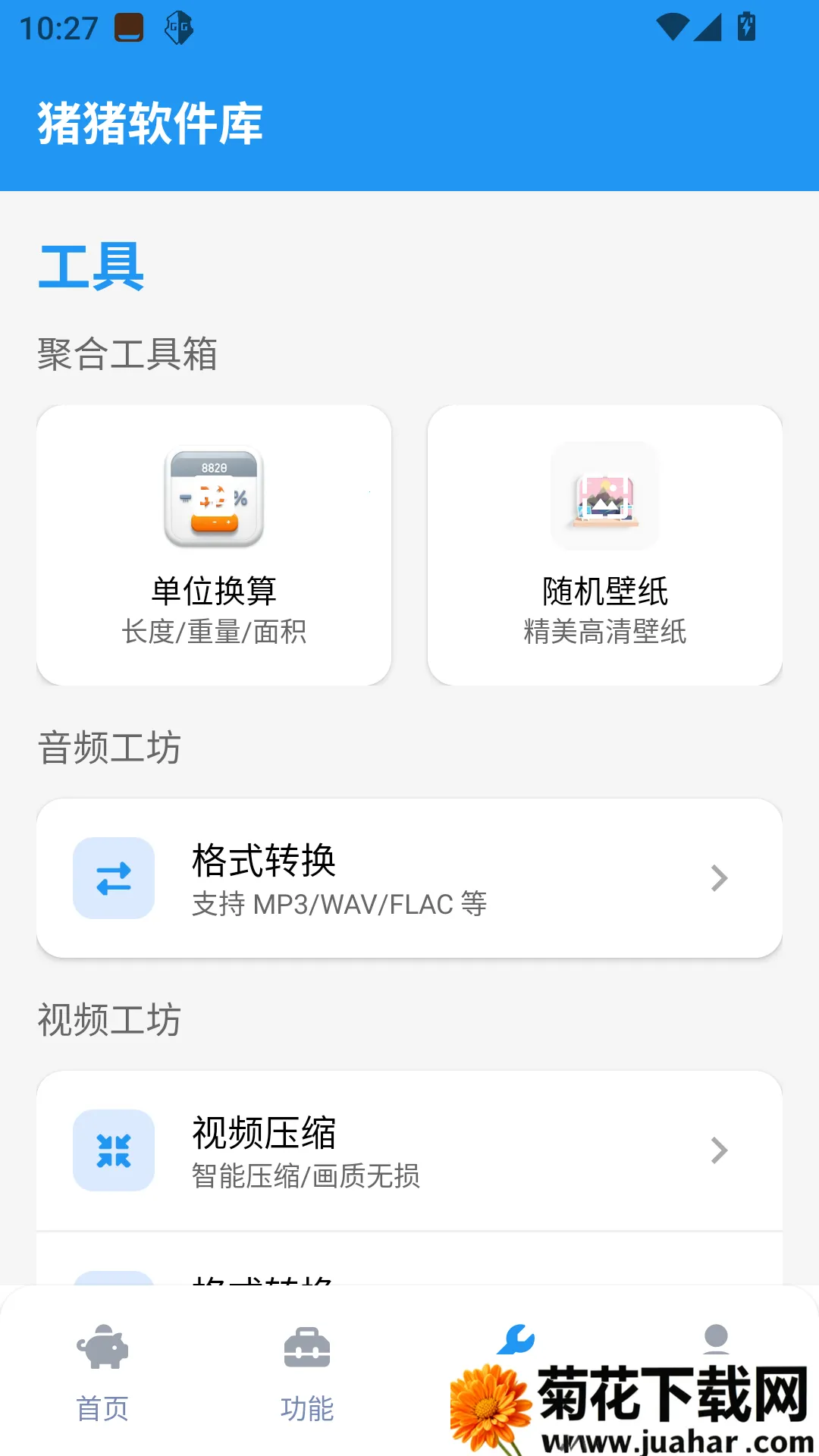Viewport: 819px width, 1456px height.
Task: Tap the 猪猪软件库 title bar text
Action: point(149,125)
